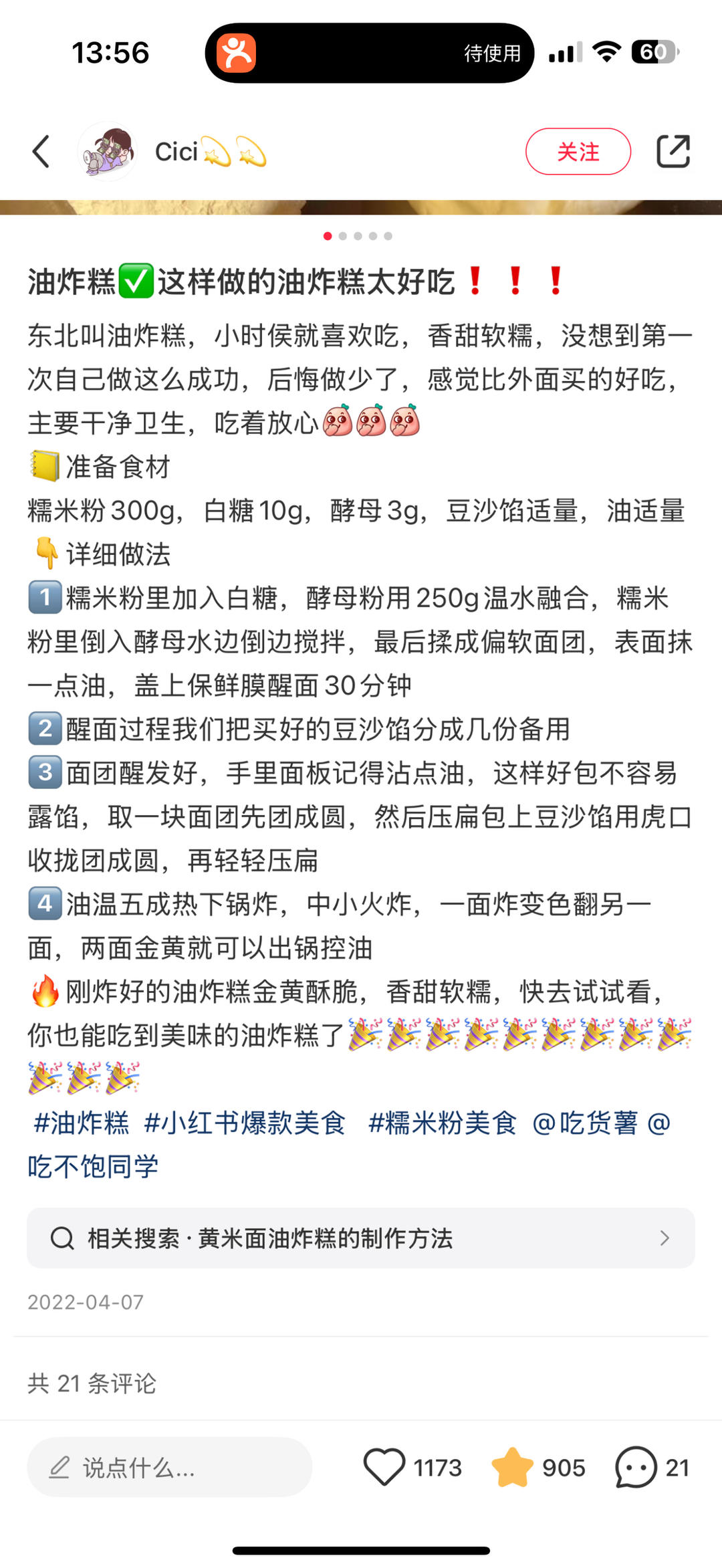Image resolution: width=722 pixels, height=1568 pixels.
Task: Follow Cici with the 关注 button
Action: point(578,152)
